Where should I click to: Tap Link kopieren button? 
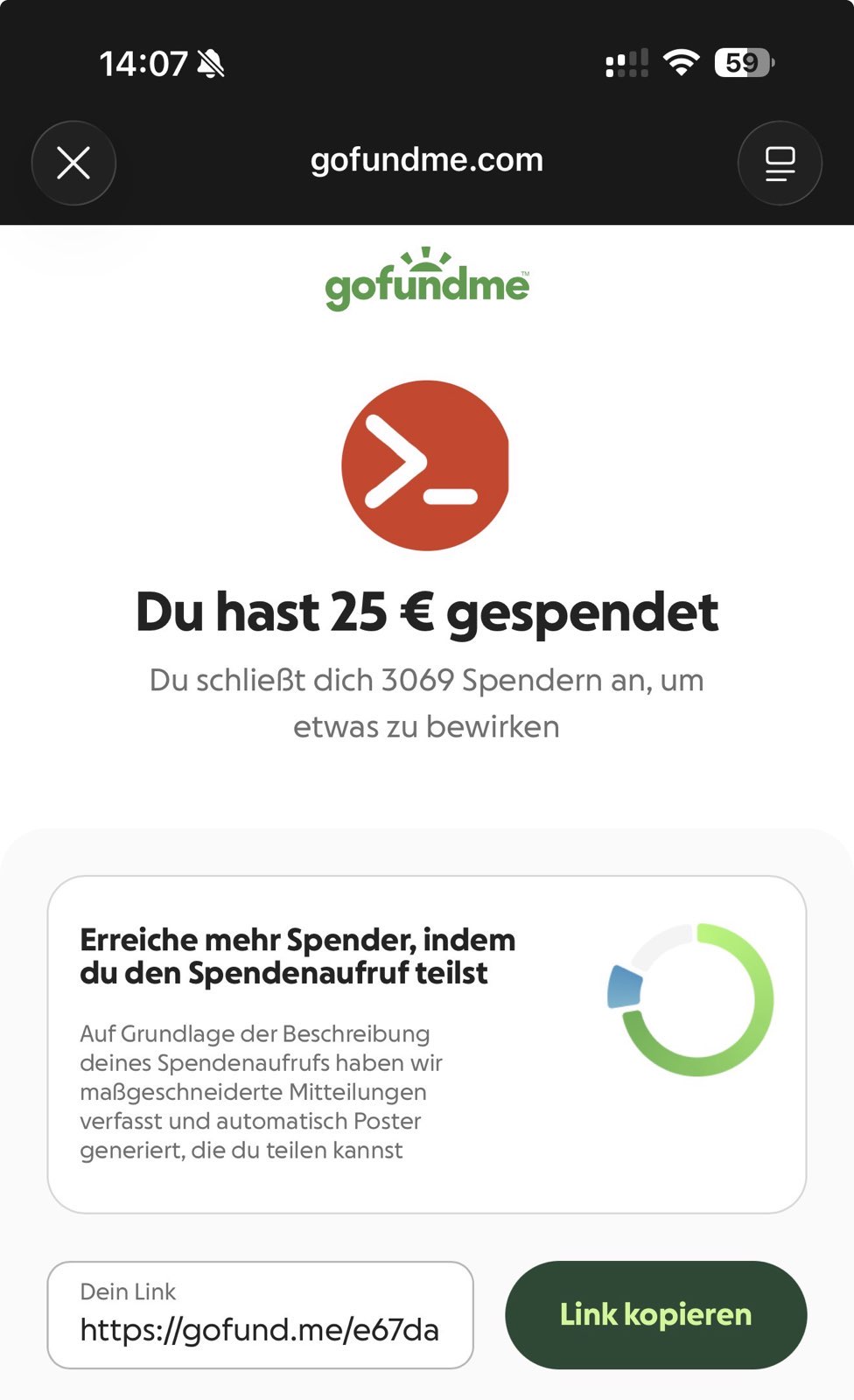(x=655, y=1314)
